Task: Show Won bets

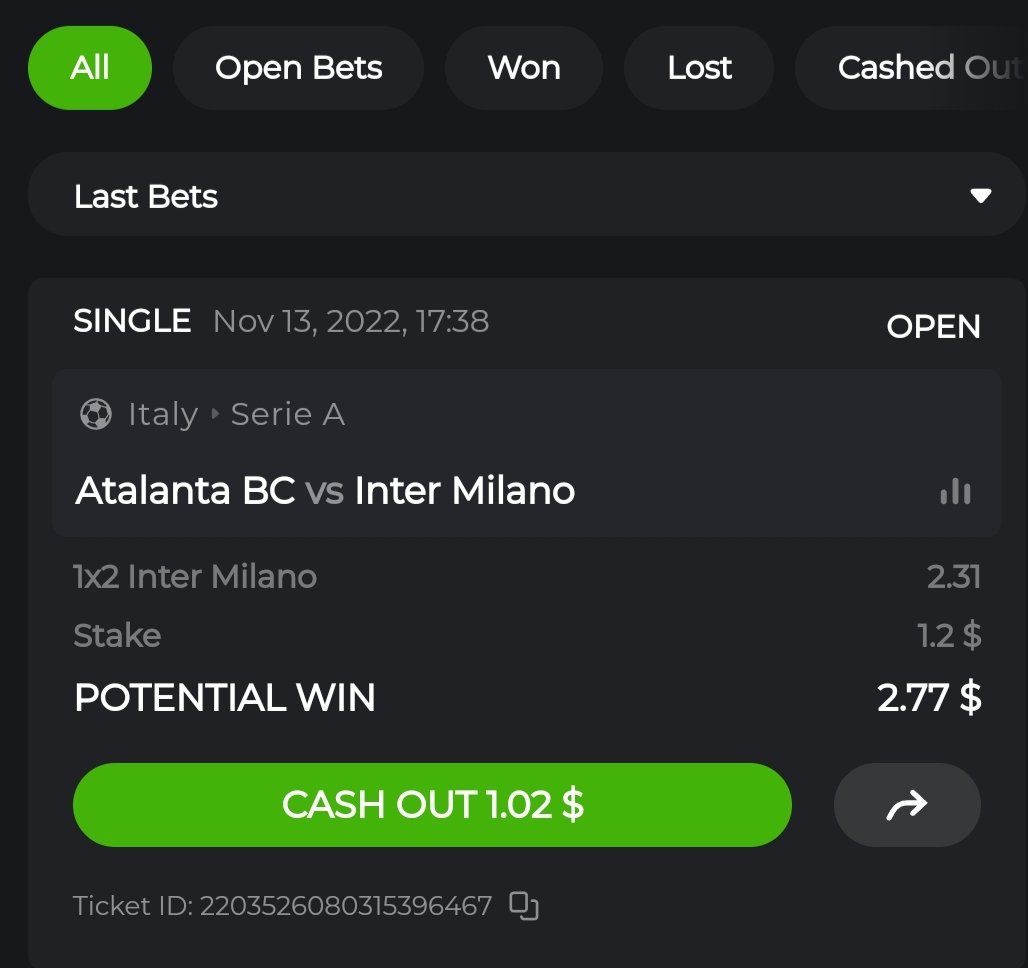Action: pos(523,68)
